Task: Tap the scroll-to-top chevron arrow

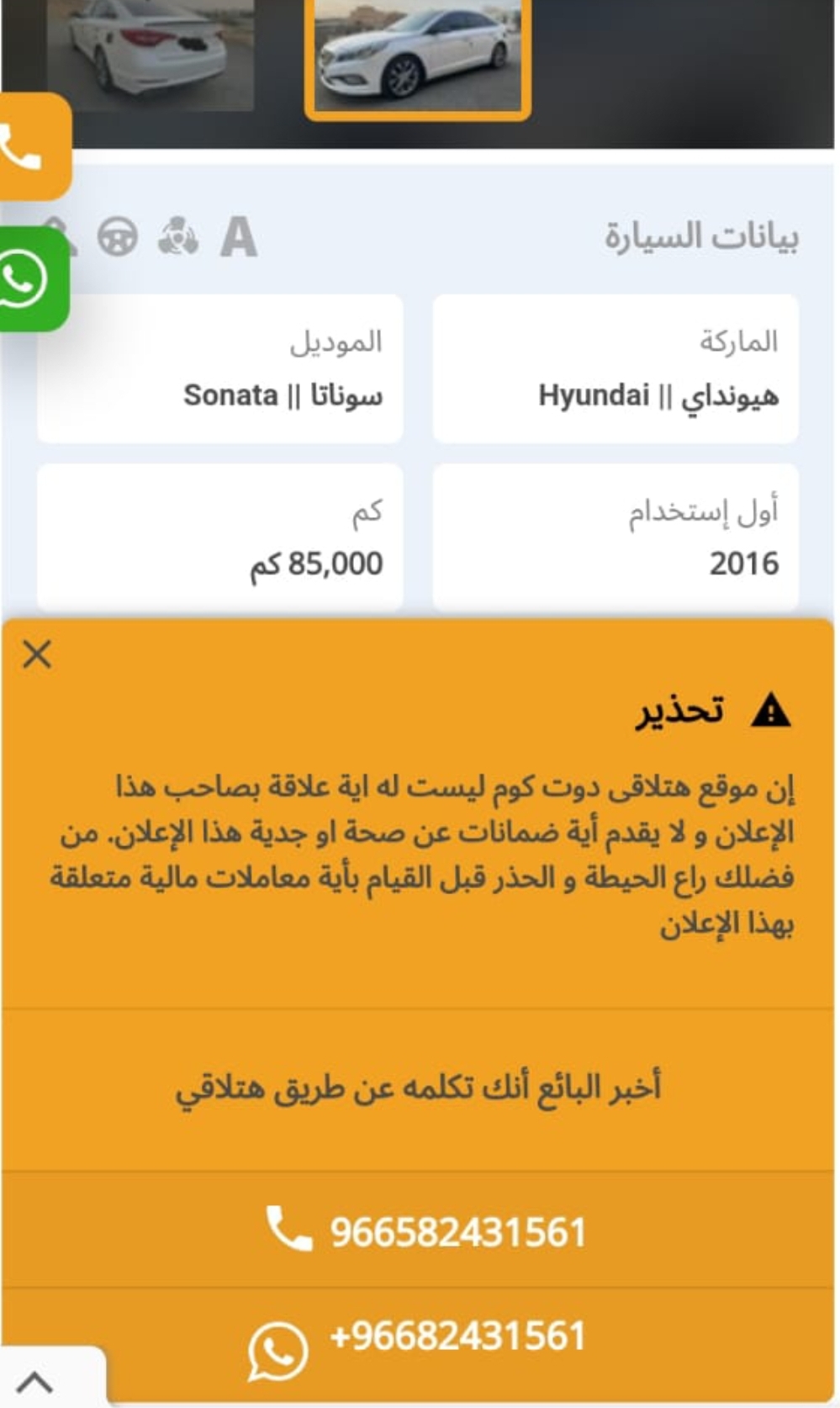Action: point(35,1381)
